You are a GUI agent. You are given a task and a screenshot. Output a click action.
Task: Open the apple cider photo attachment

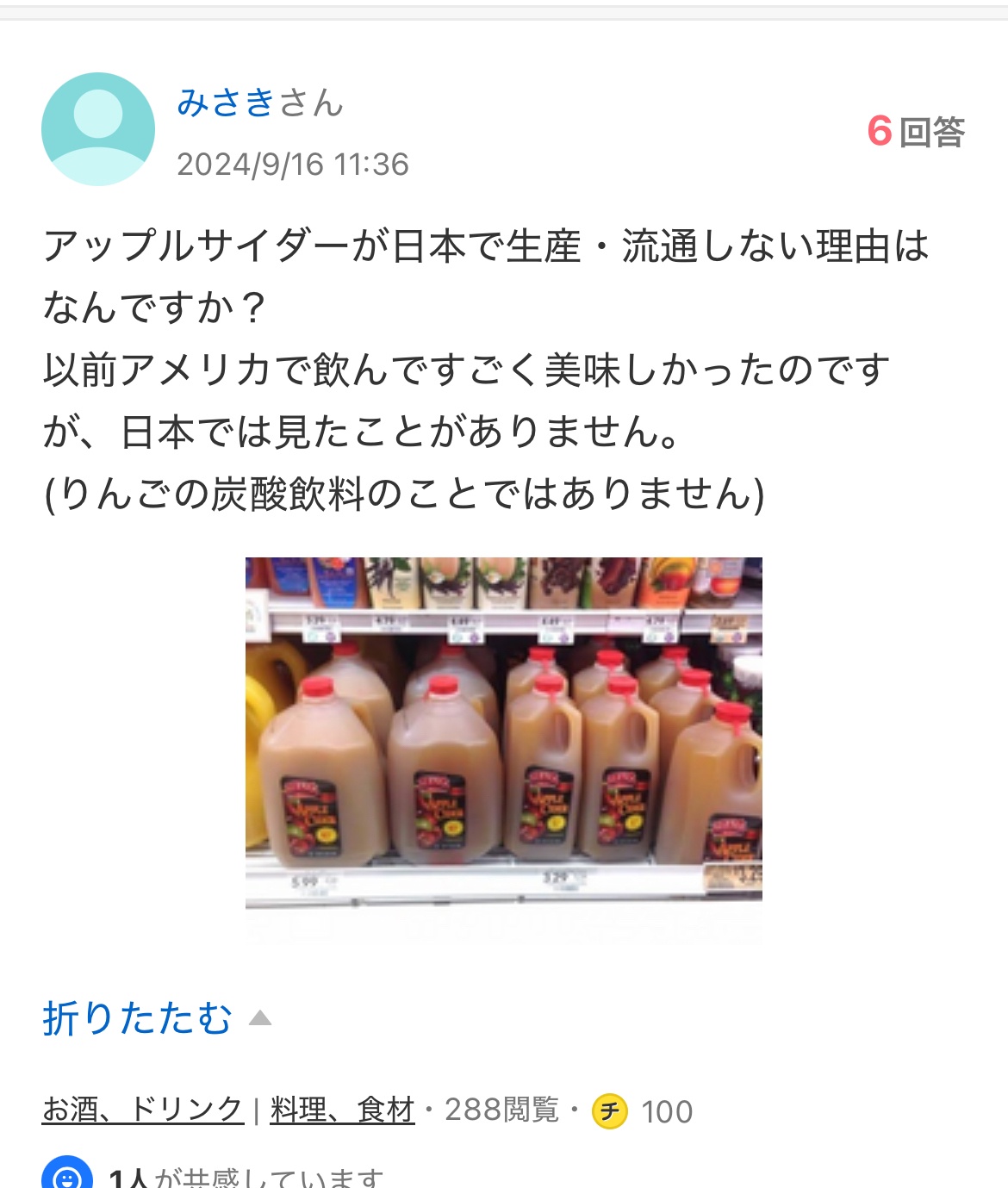tap(503, 732)
